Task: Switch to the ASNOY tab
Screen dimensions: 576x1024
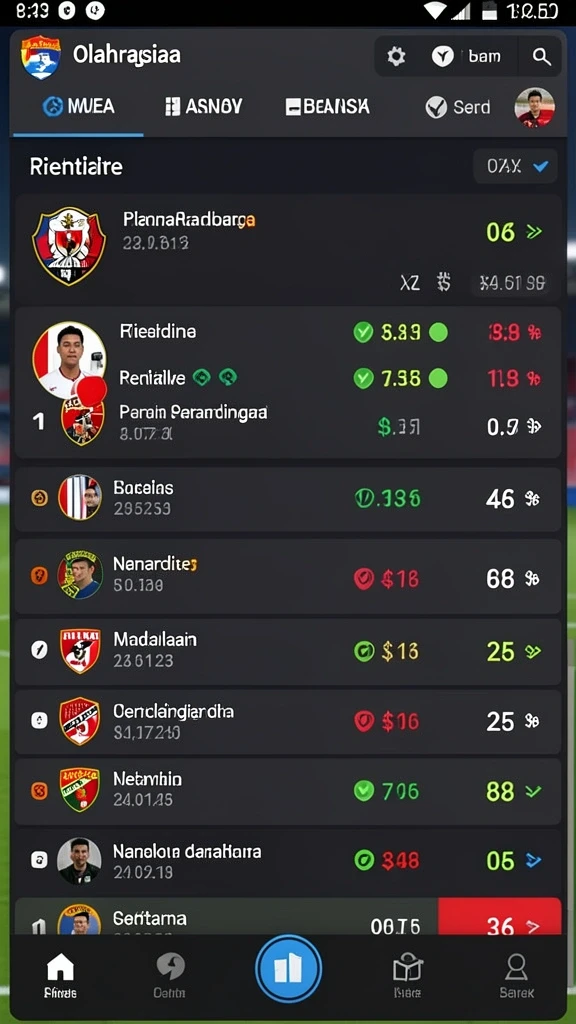Action: (x=203, y=106)
